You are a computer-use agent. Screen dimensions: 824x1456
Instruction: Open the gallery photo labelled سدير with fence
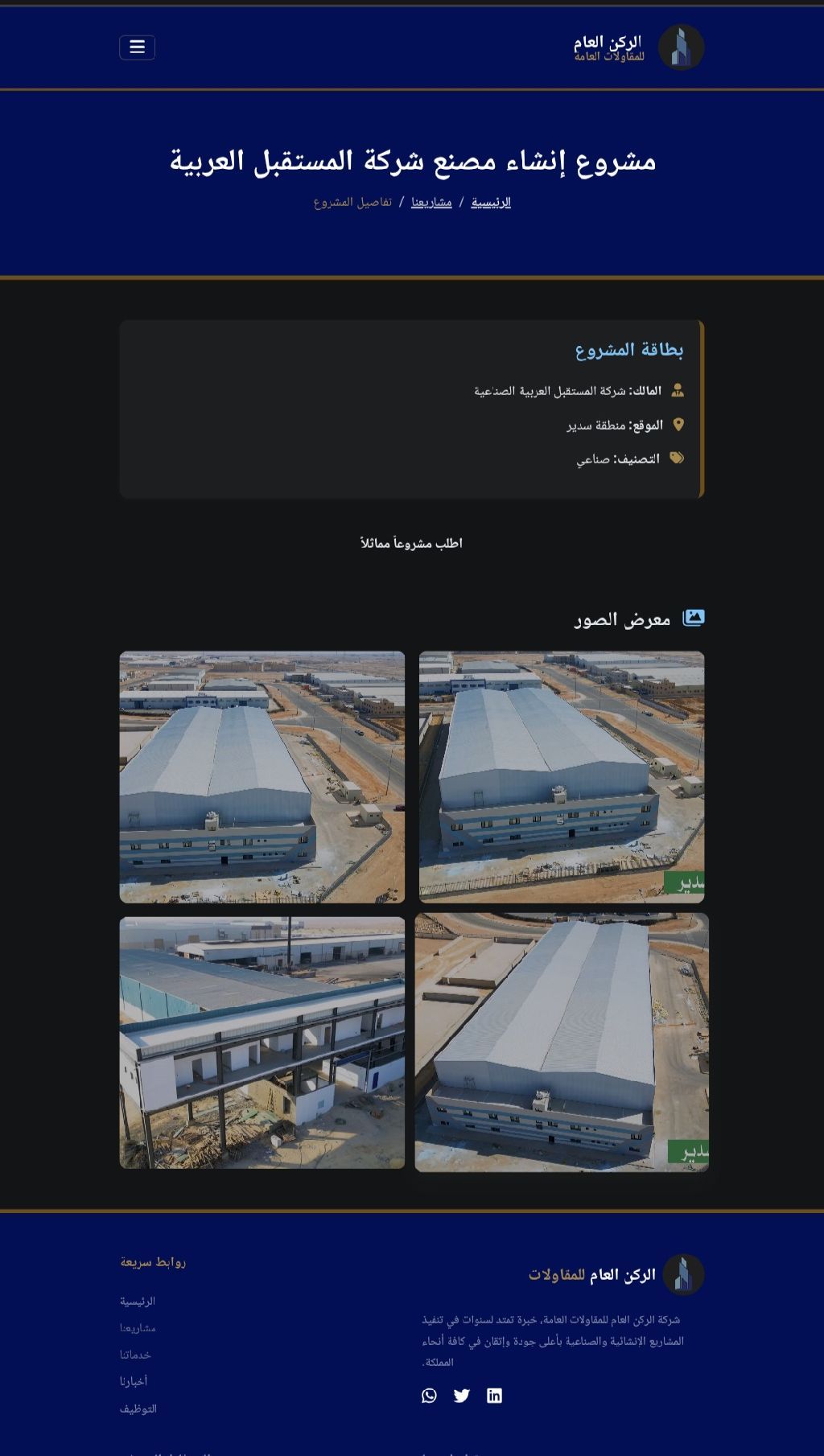click(x=562, y=777)
